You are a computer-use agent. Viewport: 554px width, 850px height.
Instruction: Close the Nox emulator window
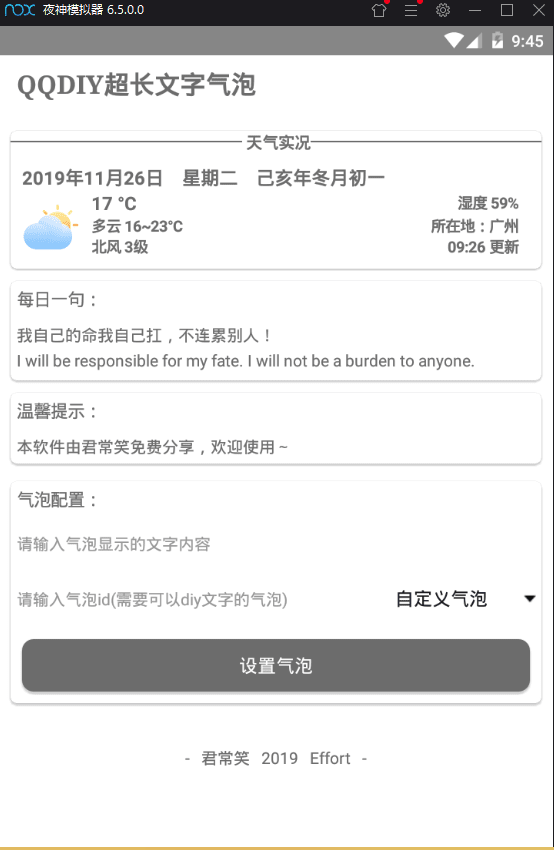pyautogui.click(x=538, y=10)
